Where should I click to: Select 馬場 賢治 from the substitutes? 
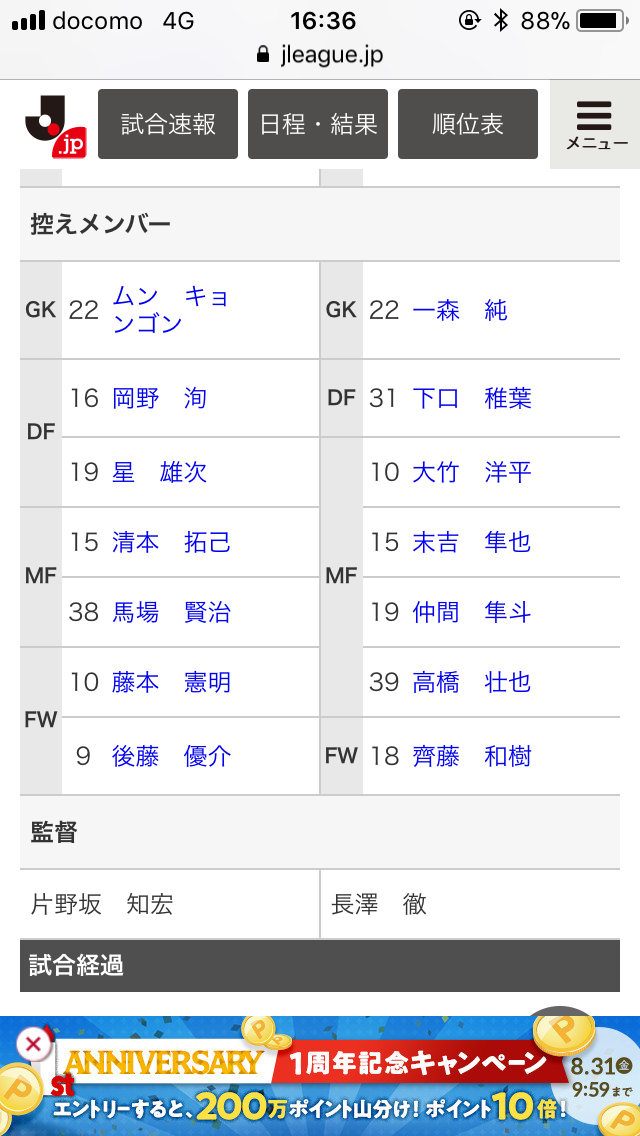(171, 612)
